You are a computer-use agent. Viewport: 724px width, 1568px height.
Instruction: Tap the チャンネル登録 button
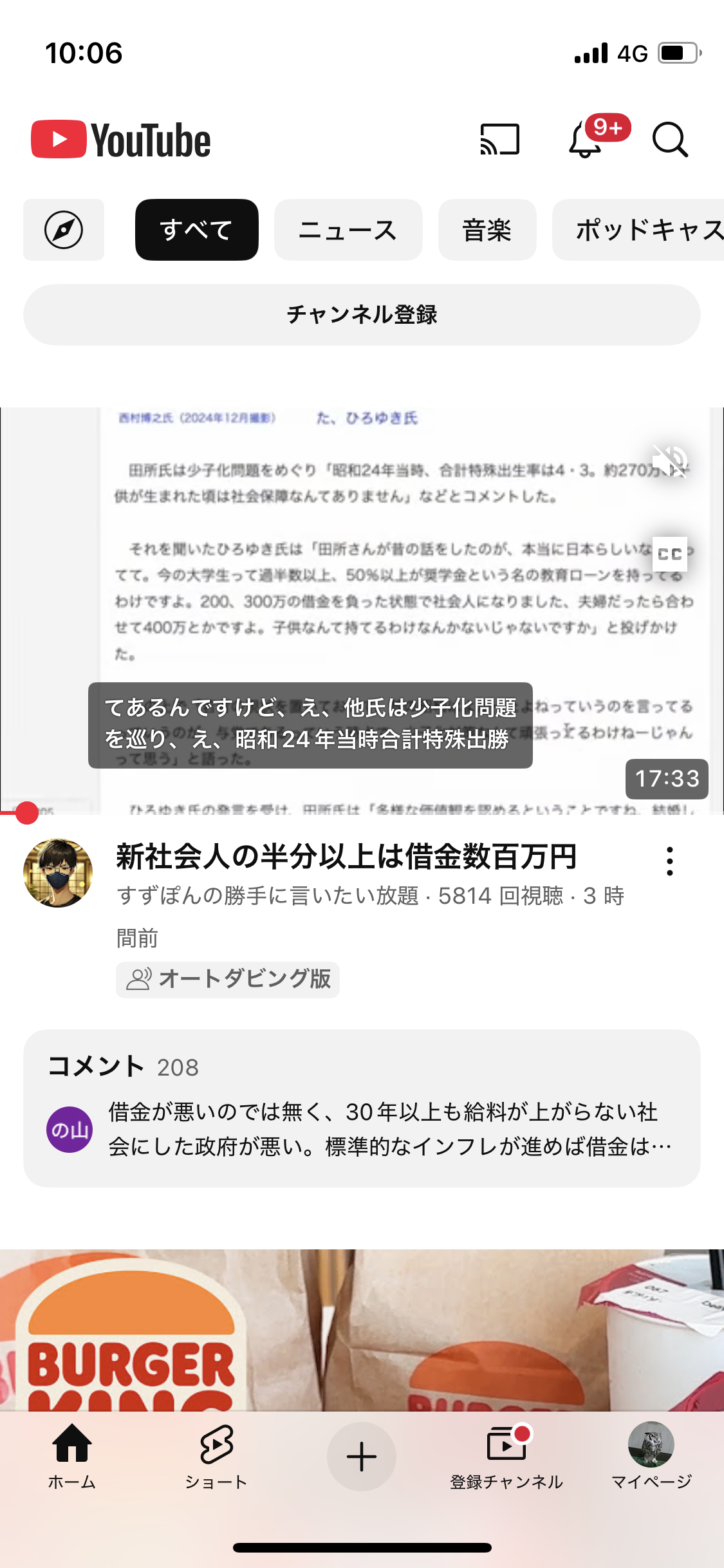point(362,315)
